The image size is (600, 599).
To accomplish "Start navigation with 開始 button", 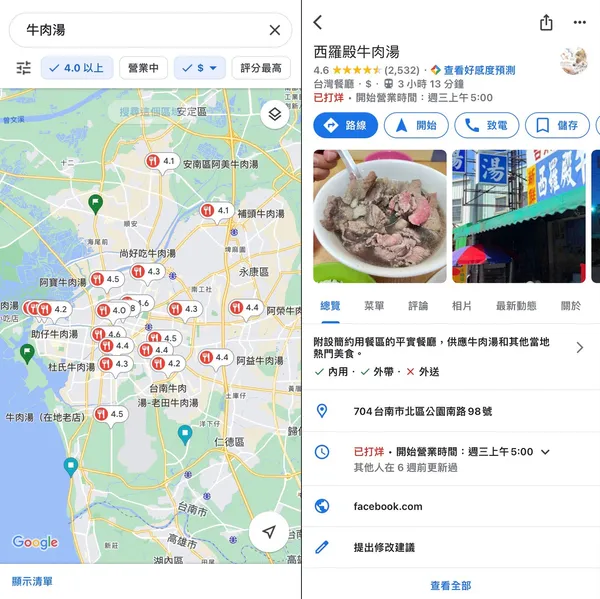I will coord(416,125).
